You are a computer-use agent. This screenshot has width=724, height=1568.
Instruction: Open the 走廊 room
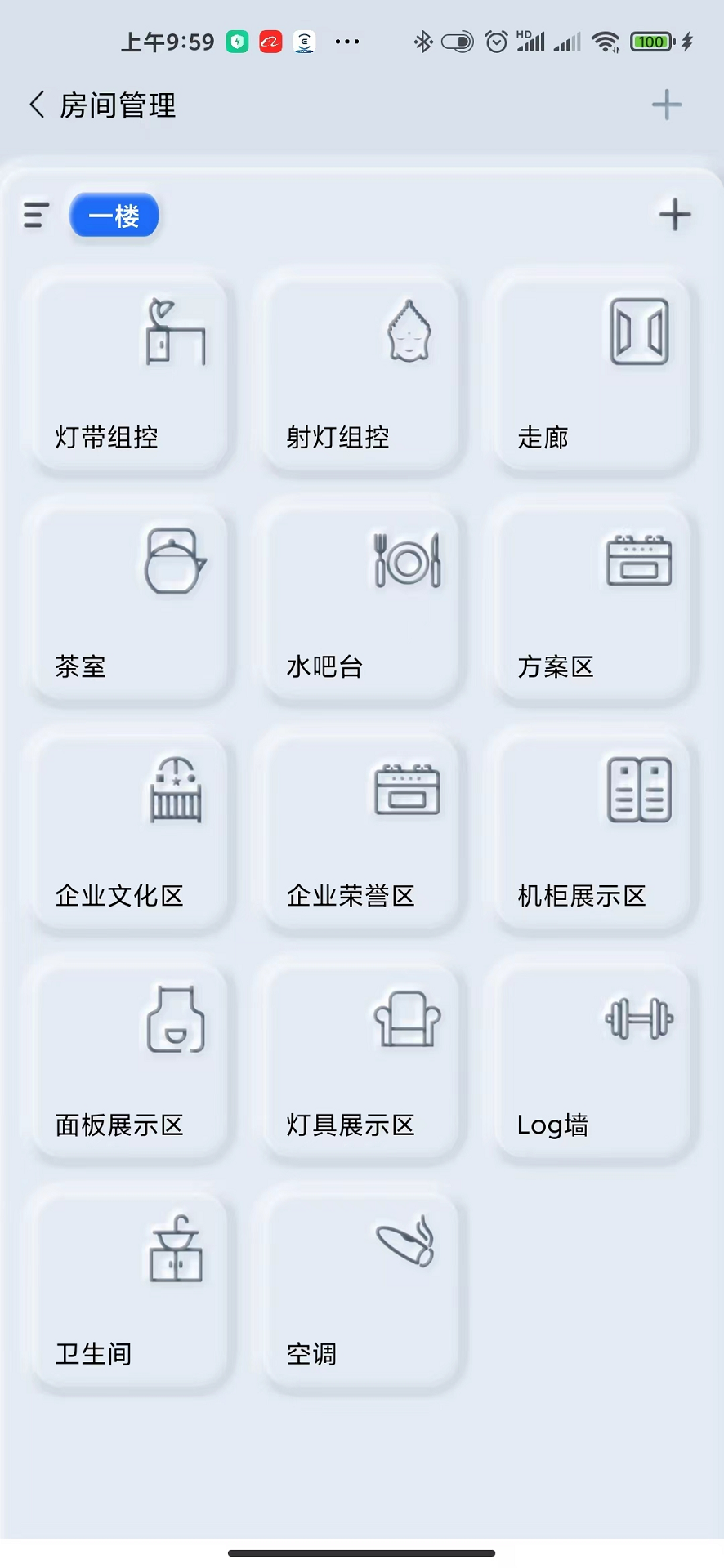pyautogui.click(x=592, y=372)
